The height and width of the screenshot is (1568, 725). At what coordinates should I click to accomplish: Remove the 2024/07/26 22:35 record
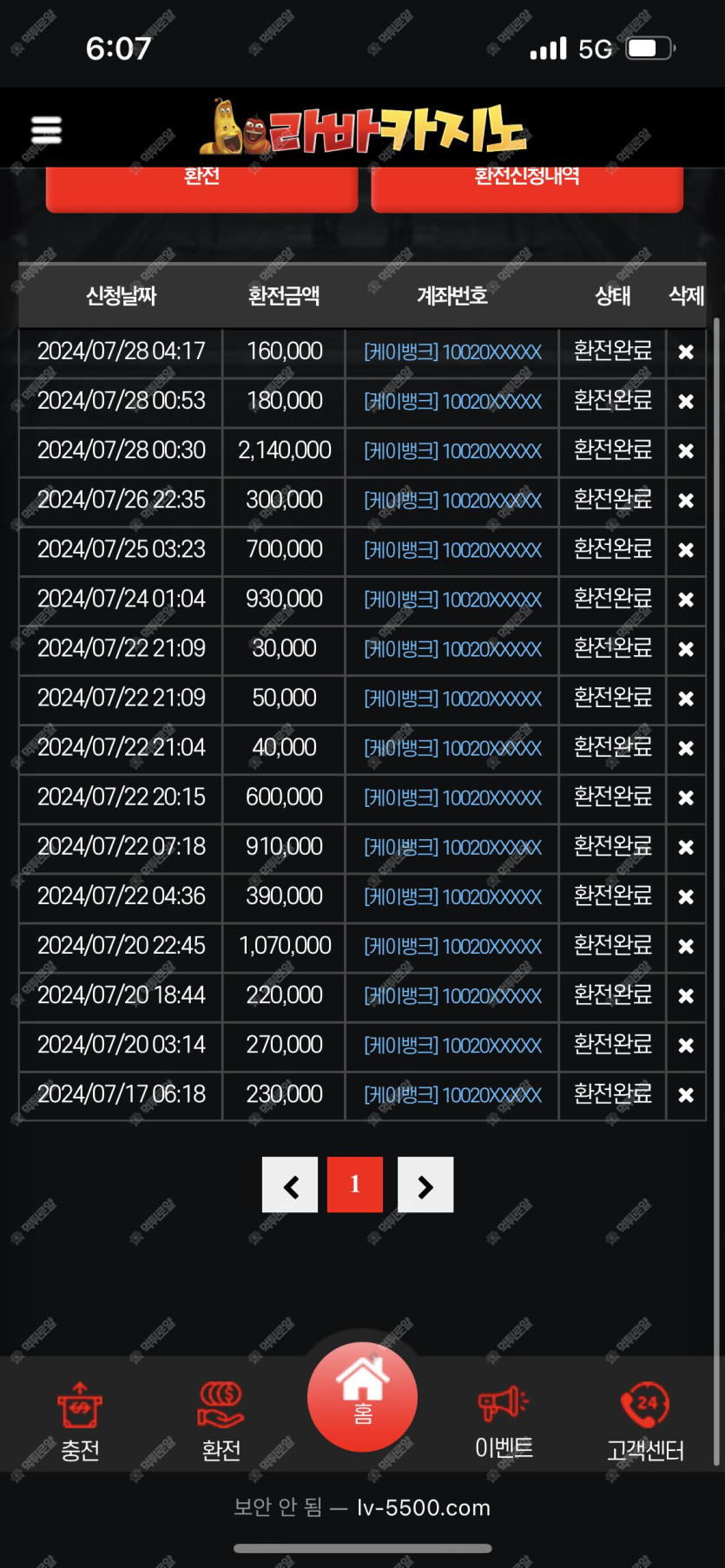(686, 501)
